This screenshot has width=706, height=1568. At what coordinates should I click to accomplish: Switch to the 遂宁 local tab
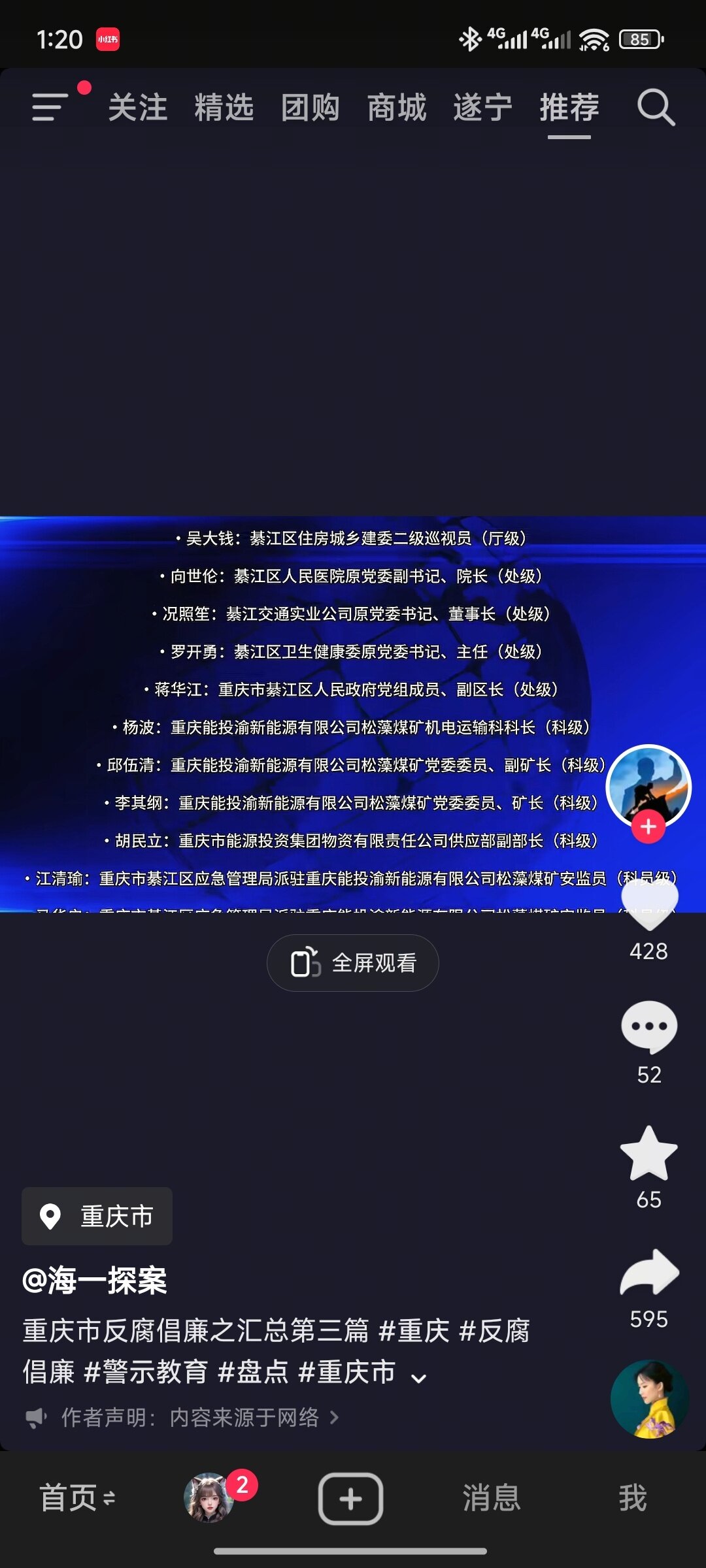pyautogui.click(x=483, y=107)
